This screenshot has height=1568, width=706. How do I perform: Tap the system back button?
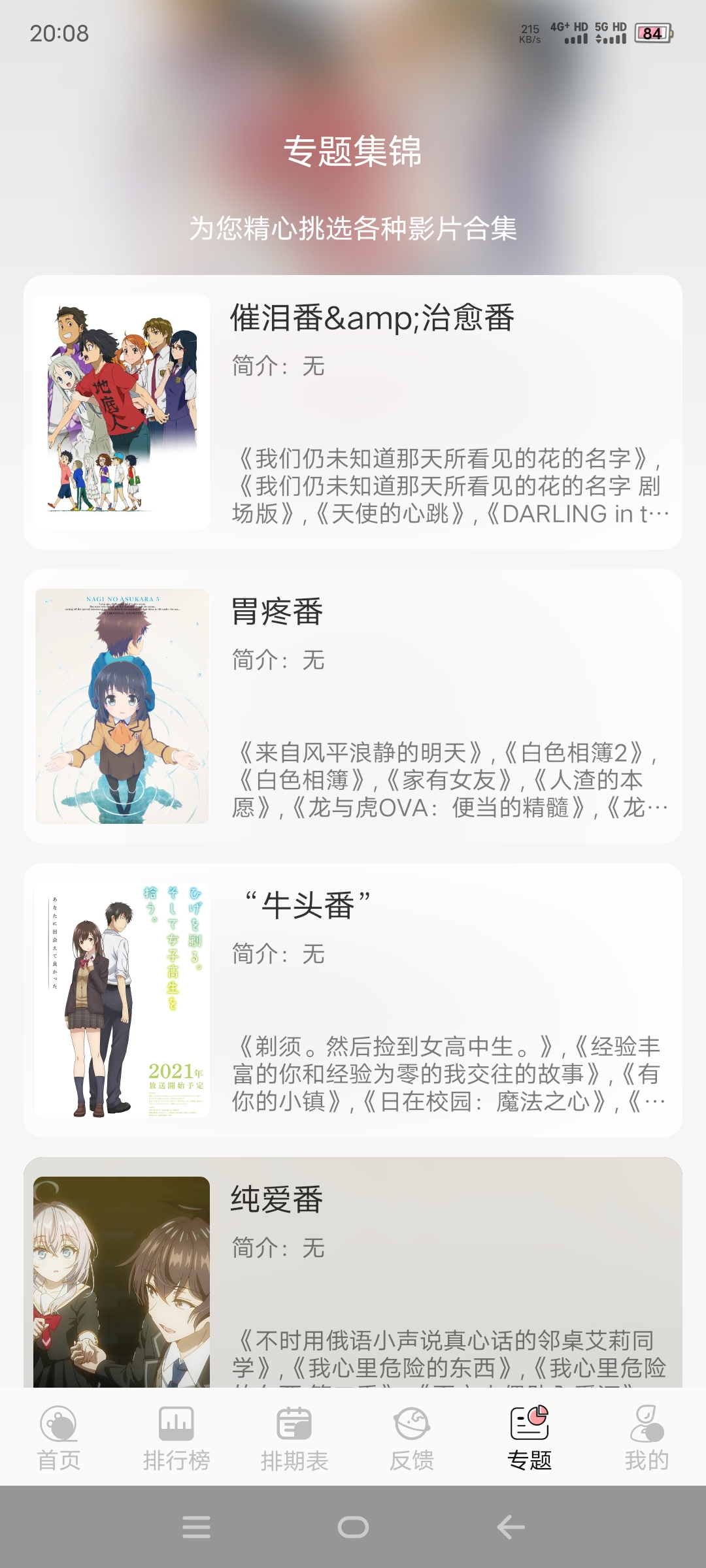point(511,1527)
